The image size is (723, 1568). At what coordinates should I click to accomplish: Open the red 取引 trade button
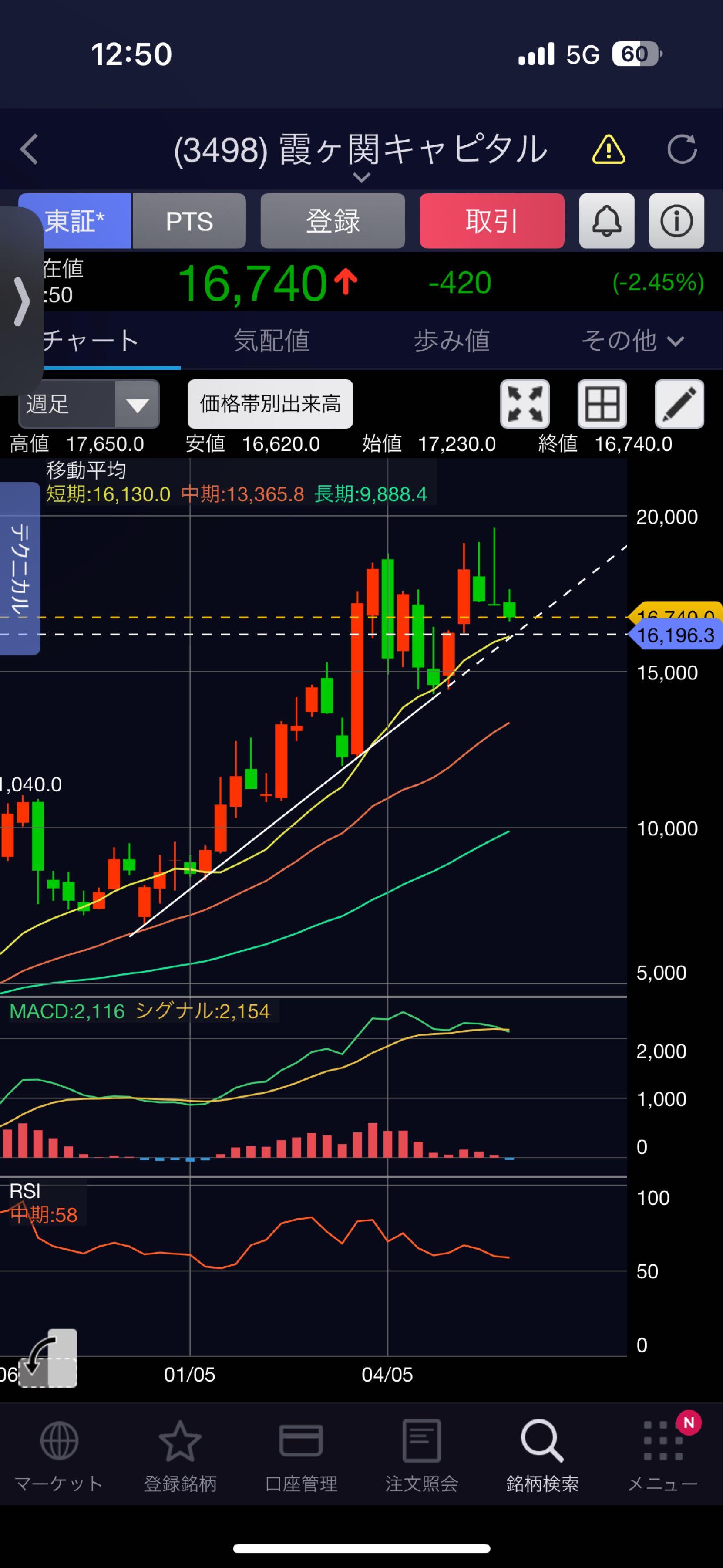point(491,221)
